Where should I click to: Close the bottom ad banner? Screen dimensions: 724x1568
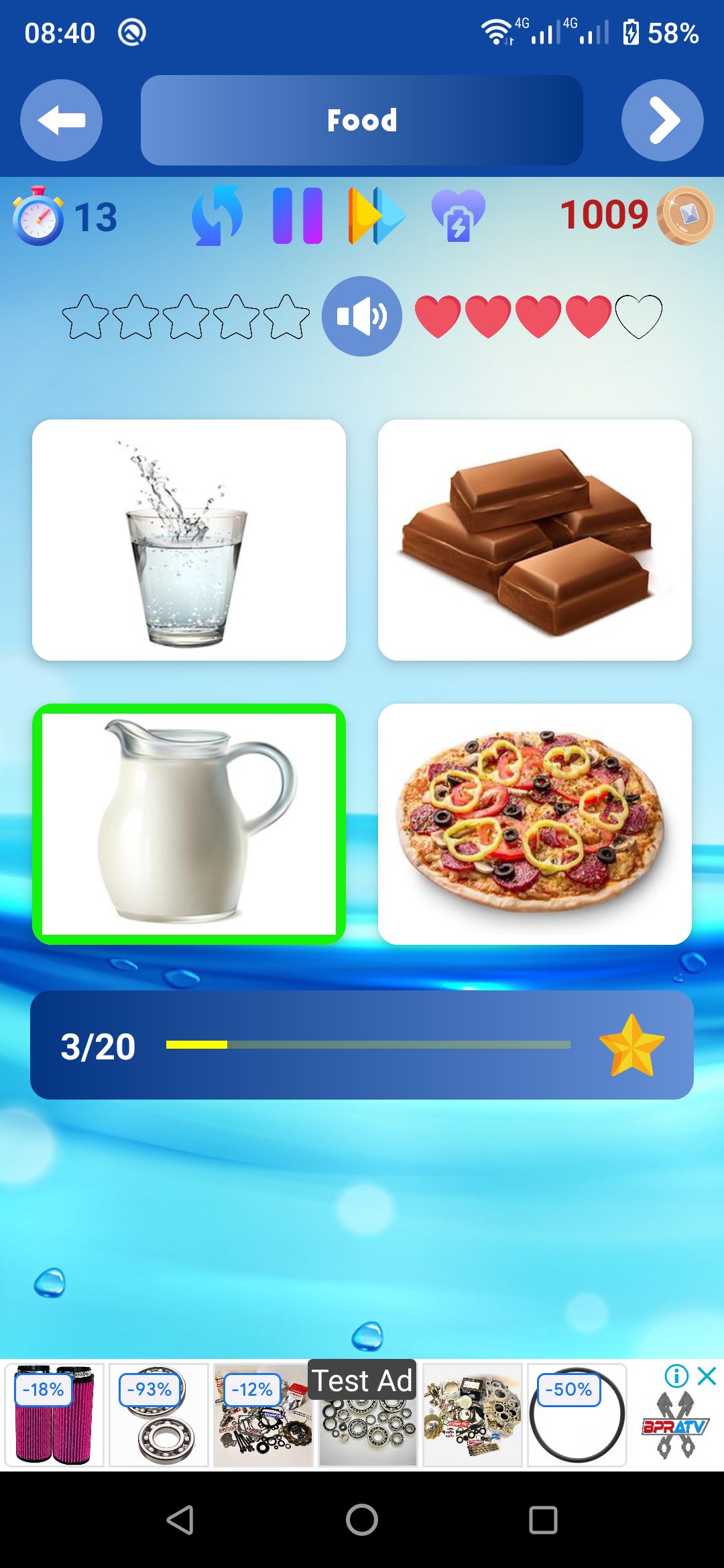coord(707,1376)
